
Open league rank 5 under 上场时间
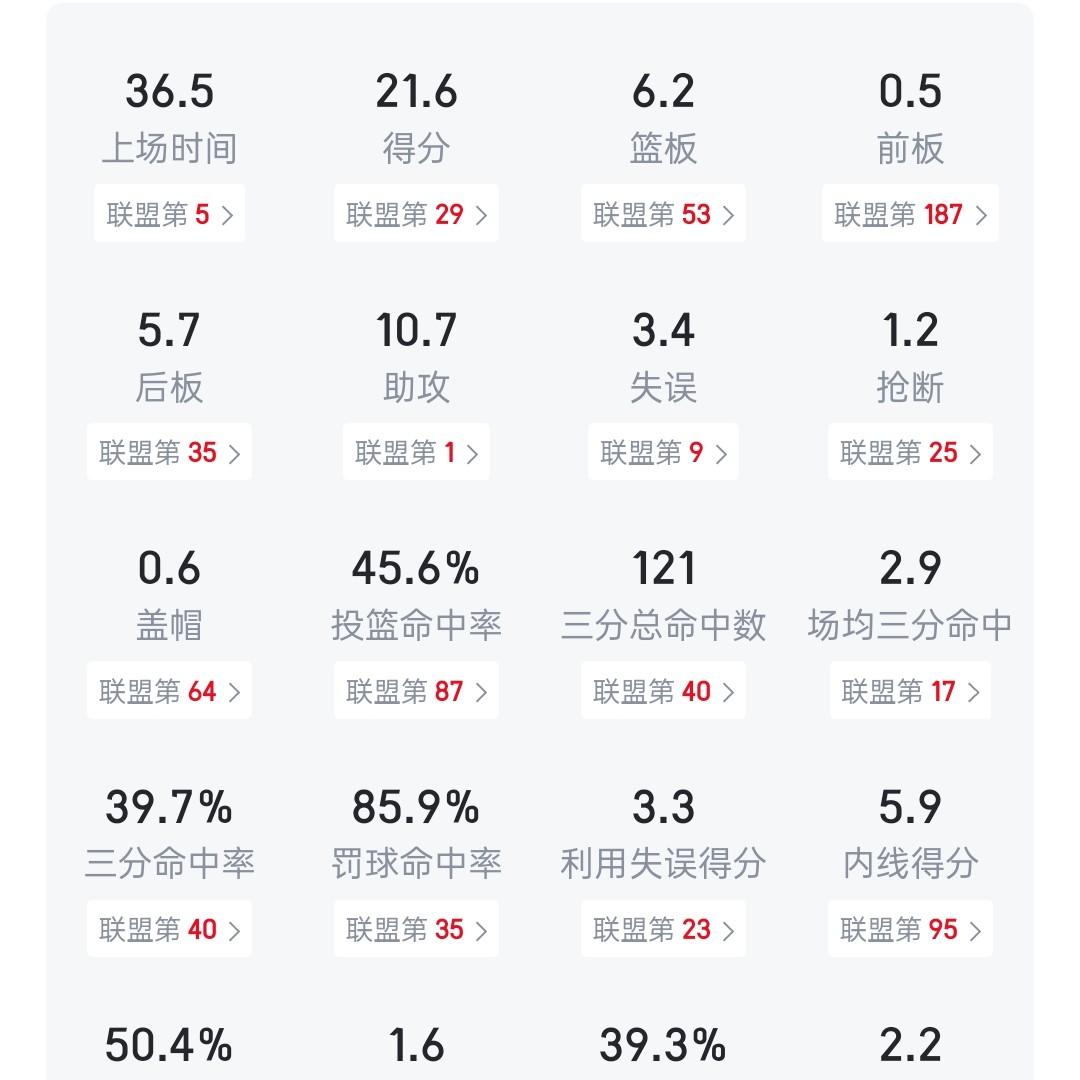pyautogui.click(x=169, y=214)
